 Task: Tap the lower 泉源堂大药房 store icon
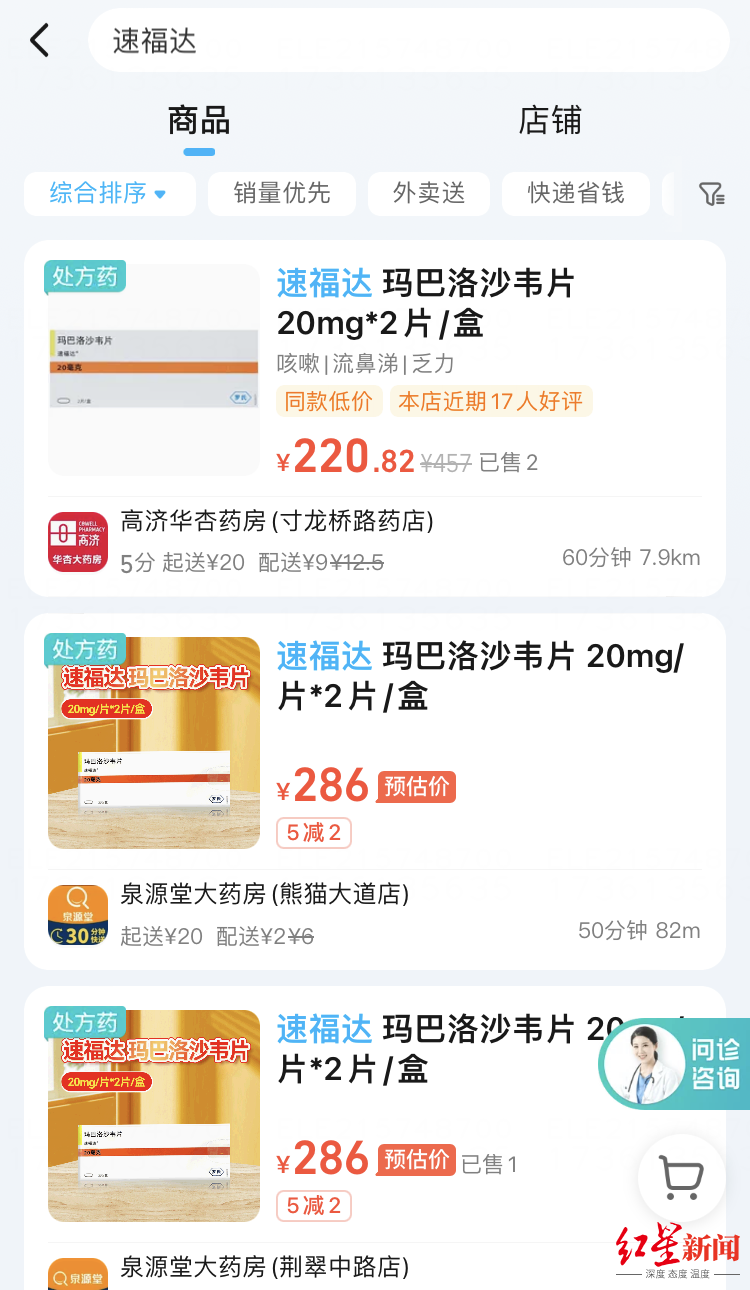coord(77,1271)
